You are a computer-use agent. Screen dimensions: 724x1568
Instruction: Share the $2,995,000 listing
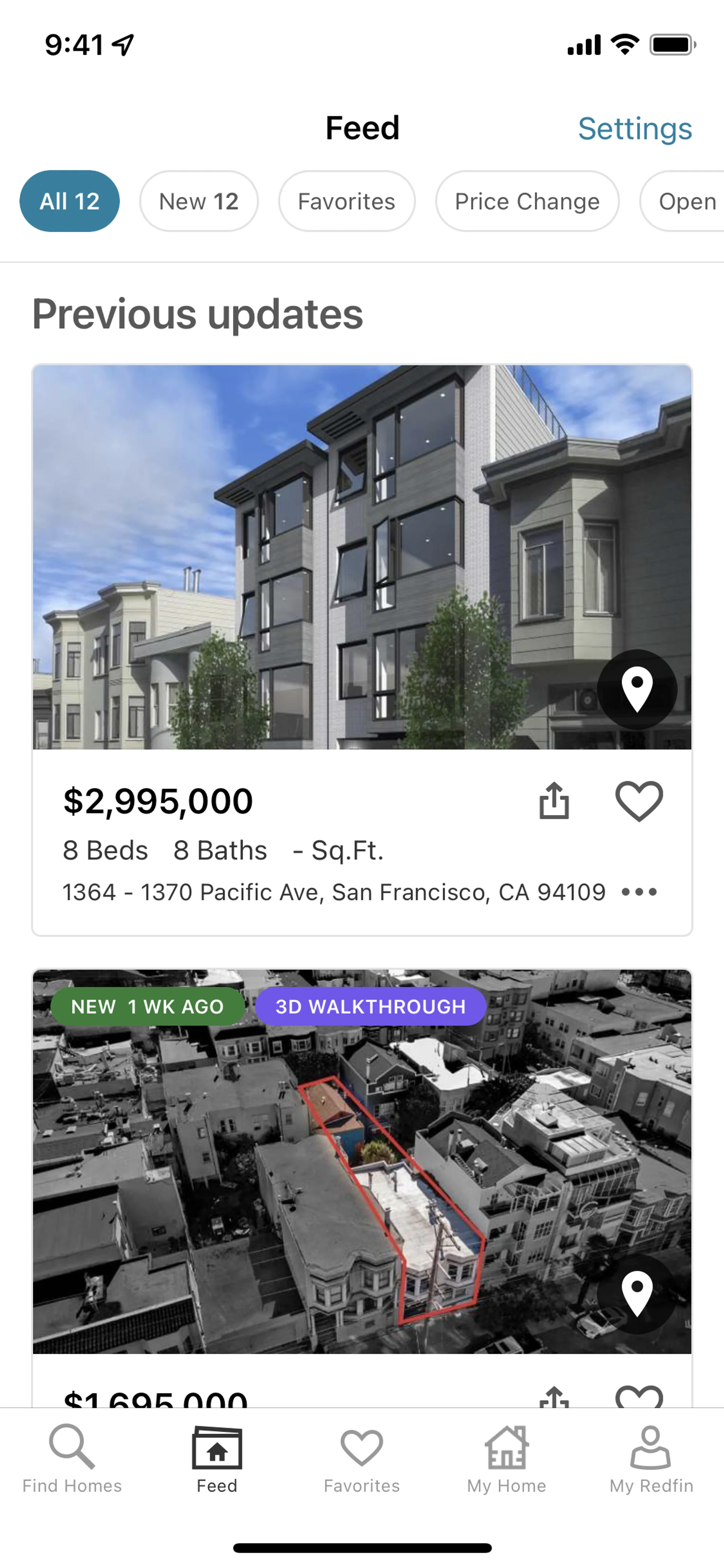click(x=554, y=800)
